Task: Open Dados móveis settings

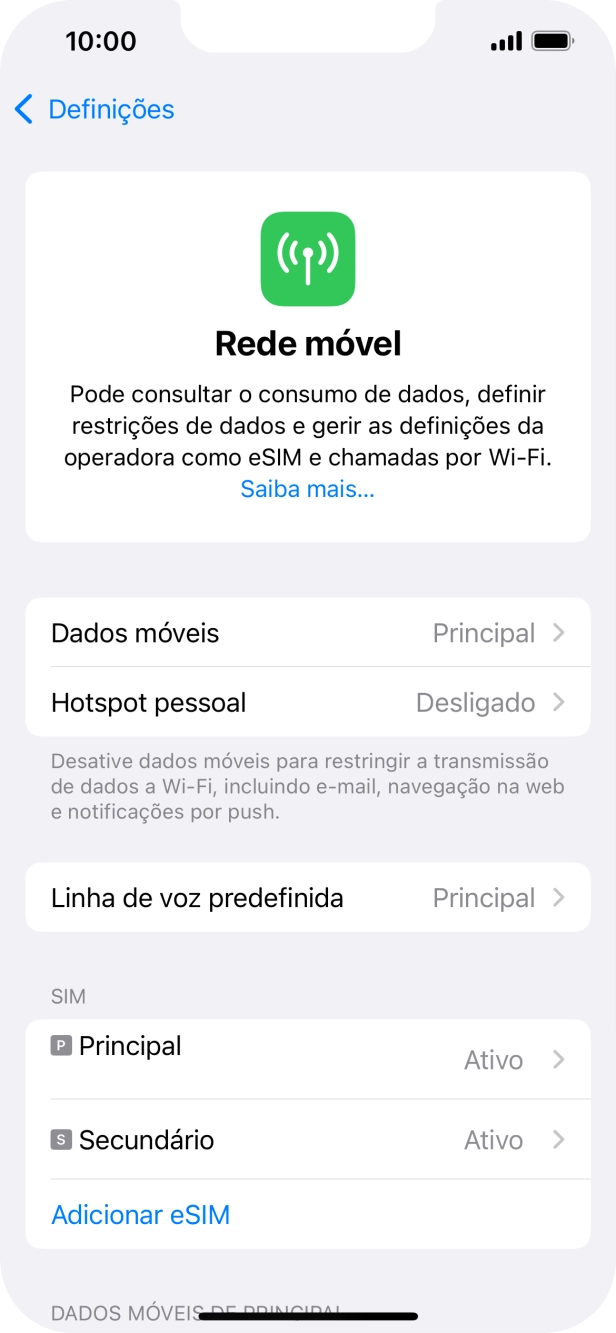Action: tap(307, 633)
